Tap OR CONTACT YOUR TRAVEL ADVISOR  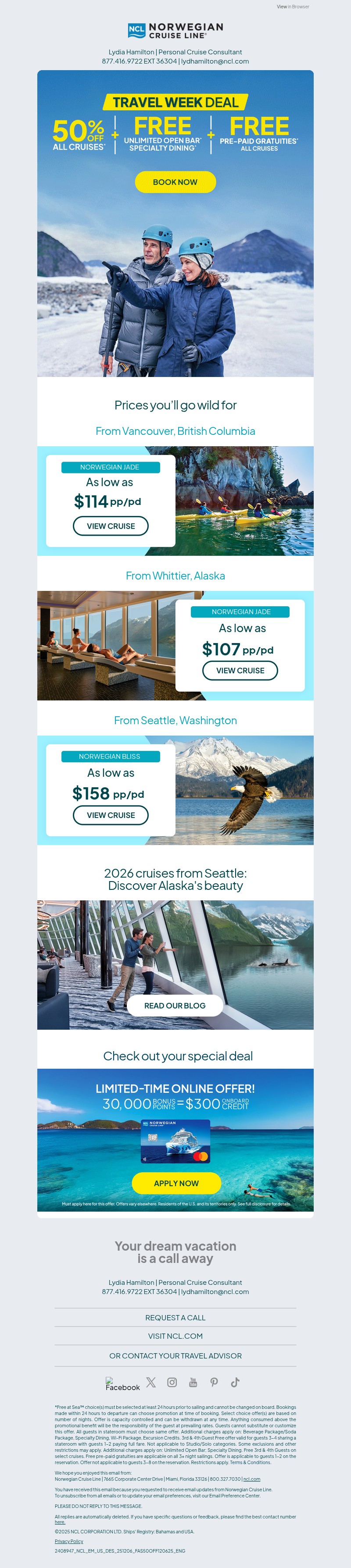[175, 1355]
